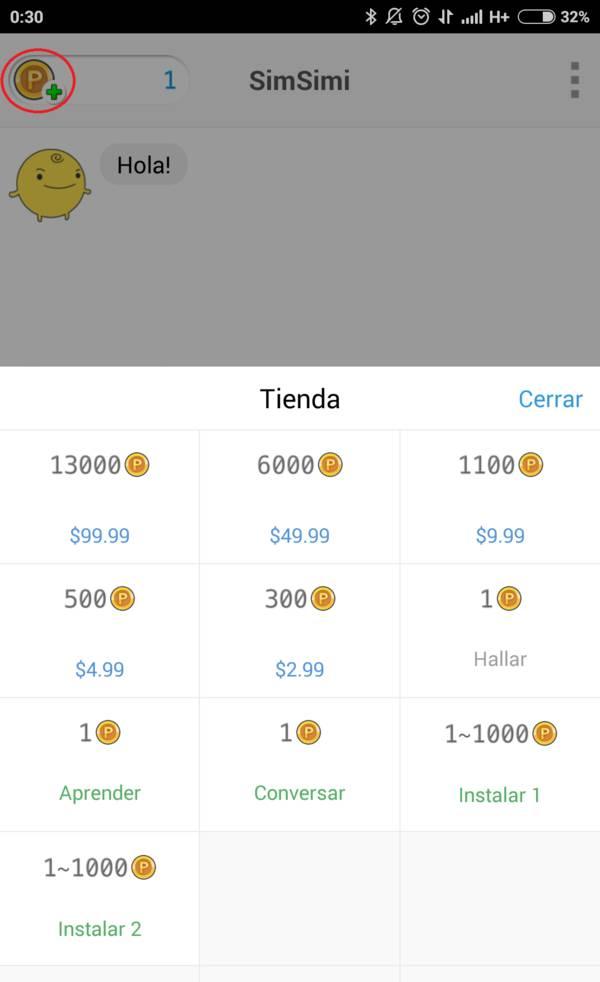The width and height of the screenshot is (600, 982).
Task: Buy 13000 coins for $99.99
Action: [100, 498]
